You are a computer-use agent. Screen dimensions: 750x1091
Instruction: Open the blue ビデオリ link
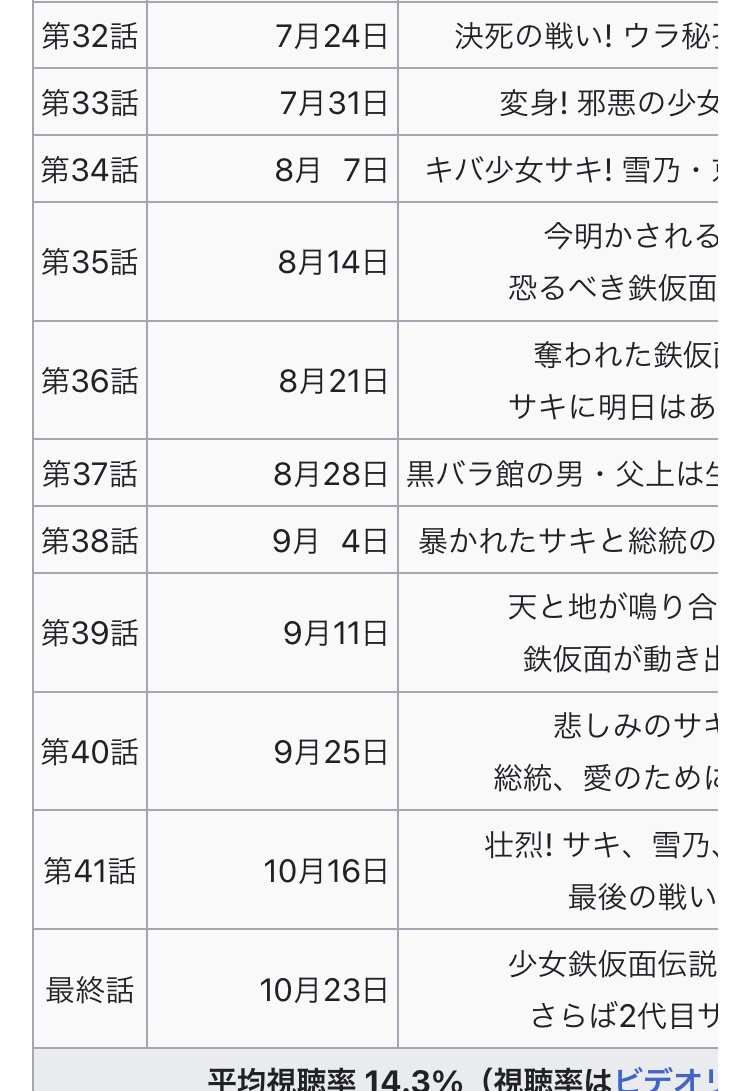666,1078
